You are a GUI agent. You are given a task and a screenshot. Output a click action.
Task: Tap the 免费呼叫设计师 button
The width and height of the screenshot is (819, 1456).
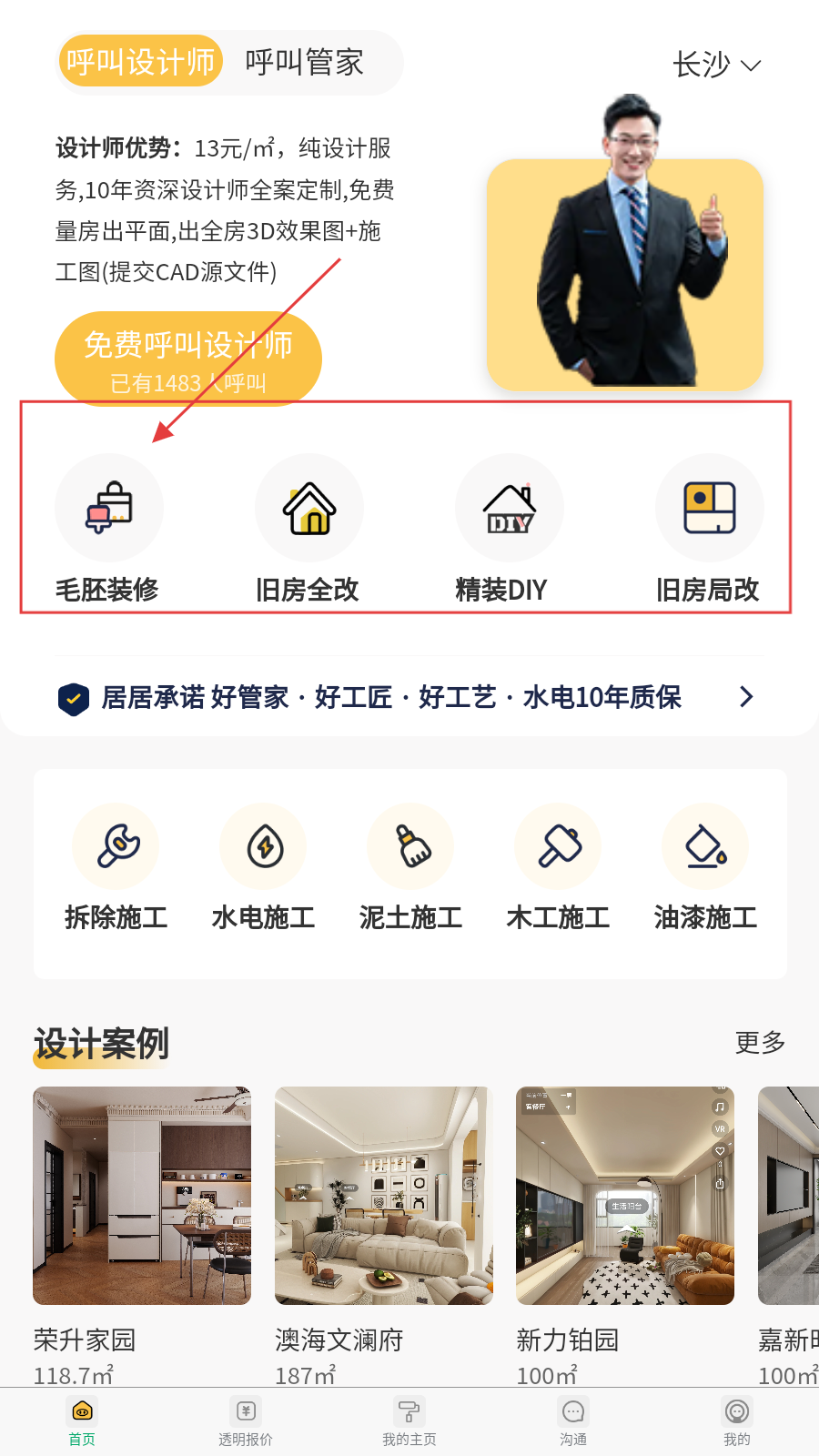pyautogui.click(x=188, y=358)
